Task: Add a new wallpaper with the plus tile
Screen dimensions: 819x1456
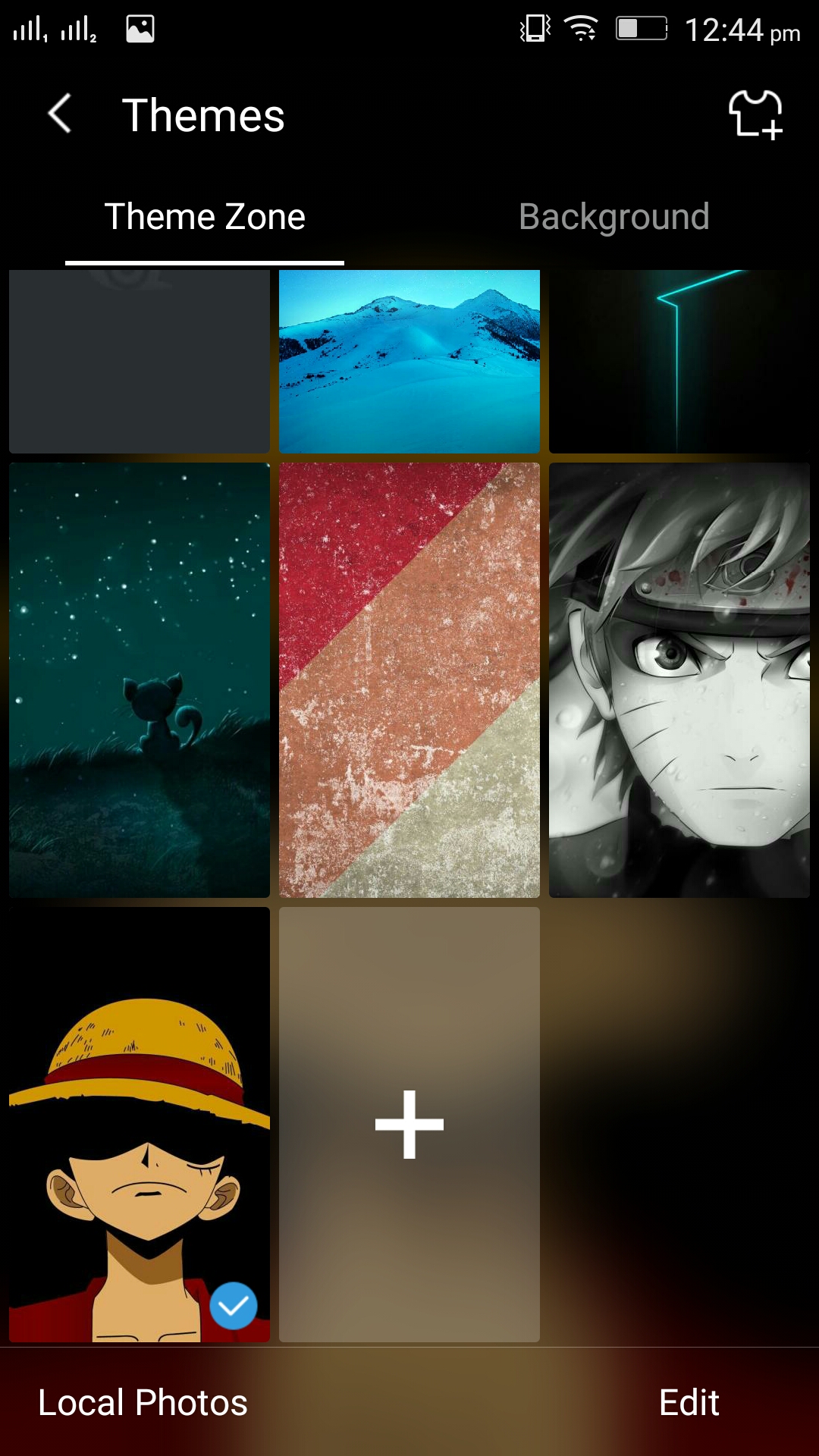Action: (409, 1125)
